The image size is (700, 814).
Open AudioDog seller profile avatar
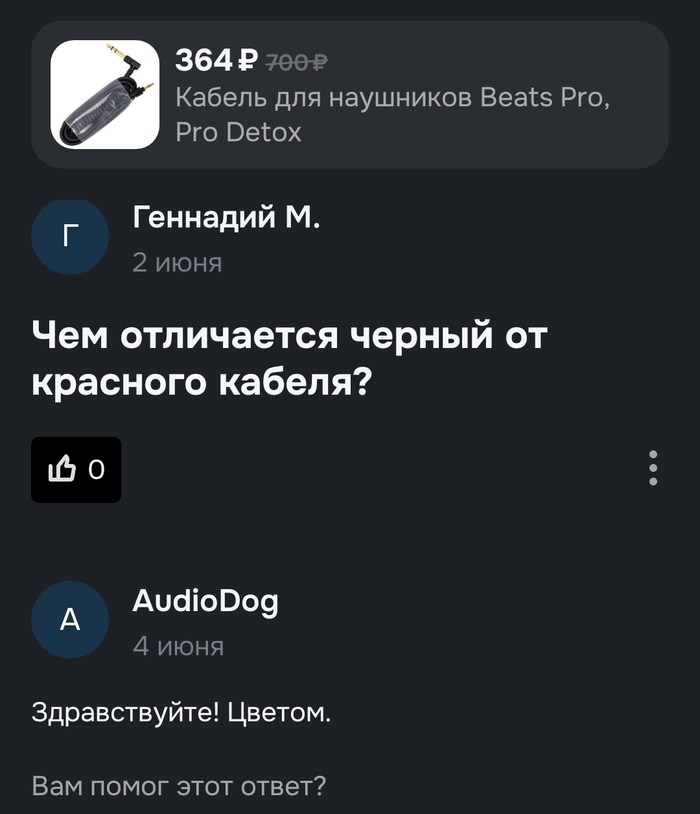pyautogui.click(x=69, y=620)
